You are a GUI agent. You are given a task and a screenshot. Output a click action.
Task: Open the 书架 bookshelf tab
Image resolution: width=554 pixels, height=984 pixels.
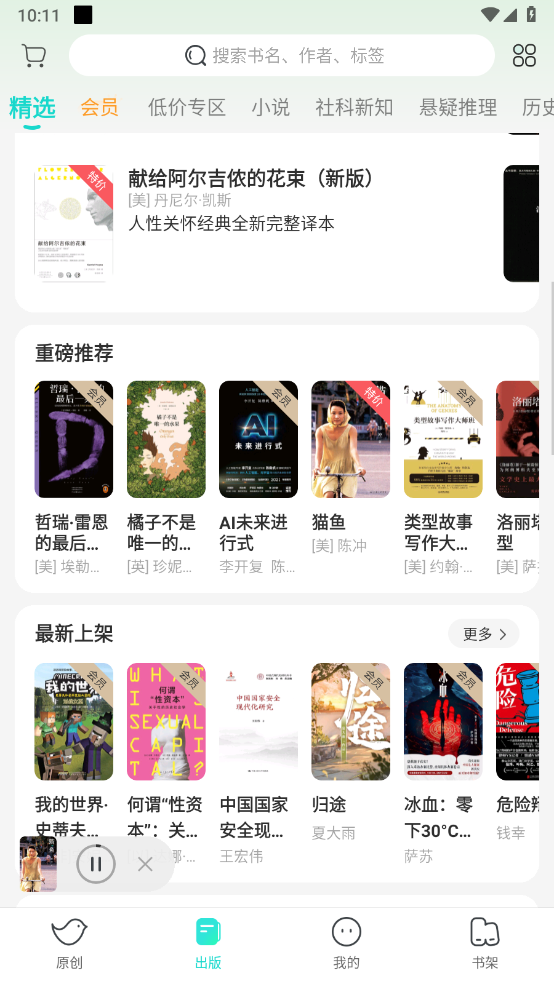pos(485,943)
